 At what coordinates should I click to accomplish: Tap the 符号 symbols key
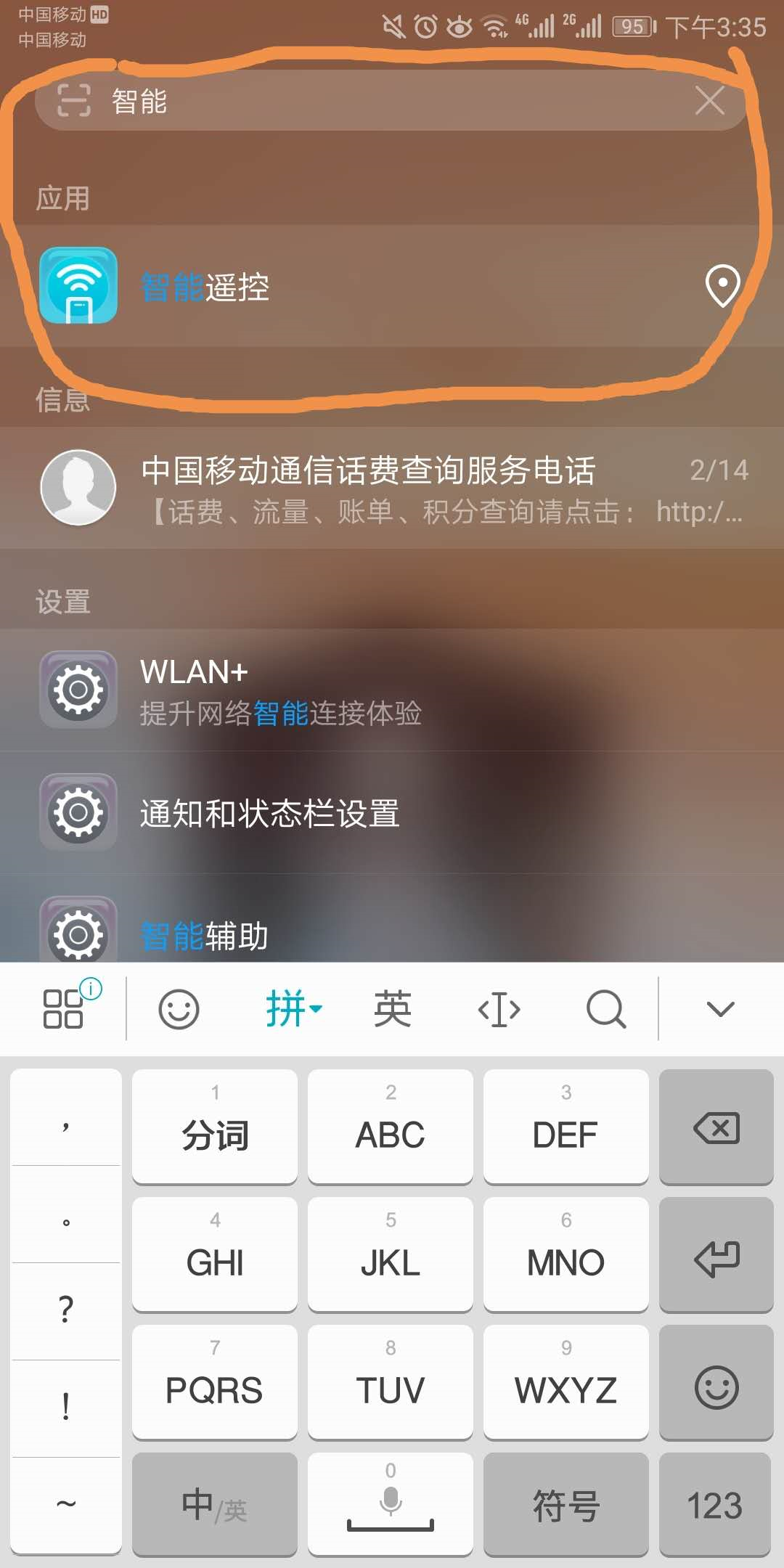[566, 1504]
